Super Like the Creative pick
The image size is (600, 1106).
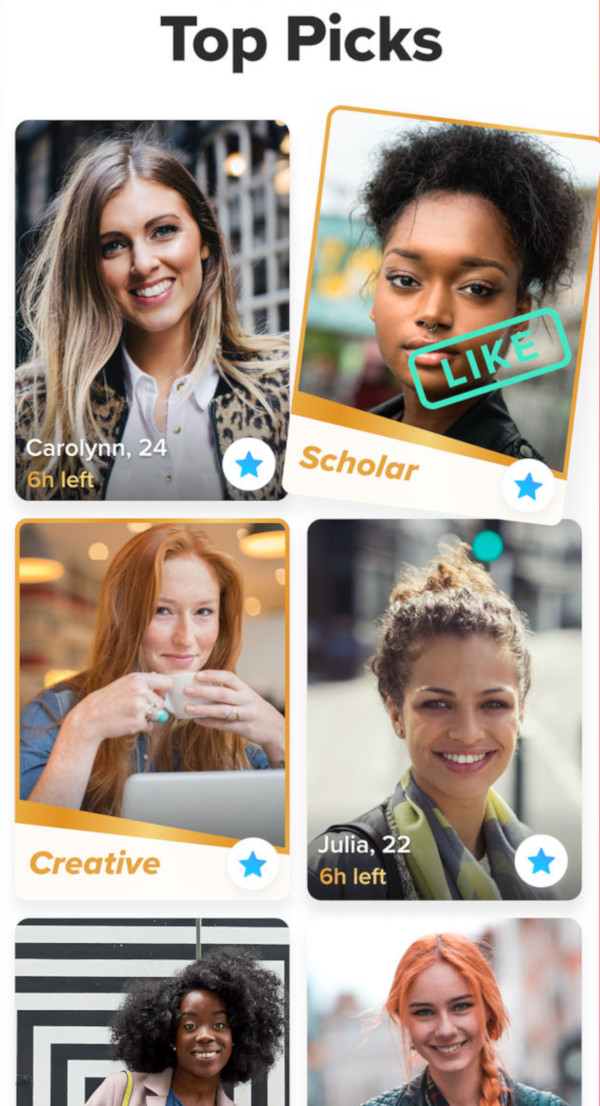pos(253,864)
